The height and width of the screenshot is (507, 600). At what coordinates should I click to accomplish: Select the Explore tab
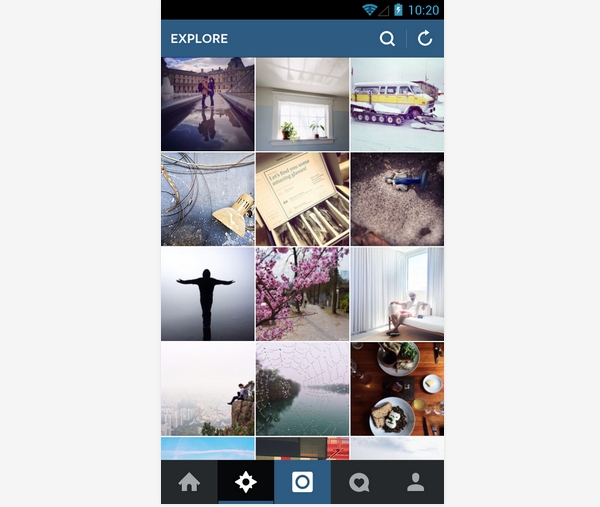coord(245,482)
